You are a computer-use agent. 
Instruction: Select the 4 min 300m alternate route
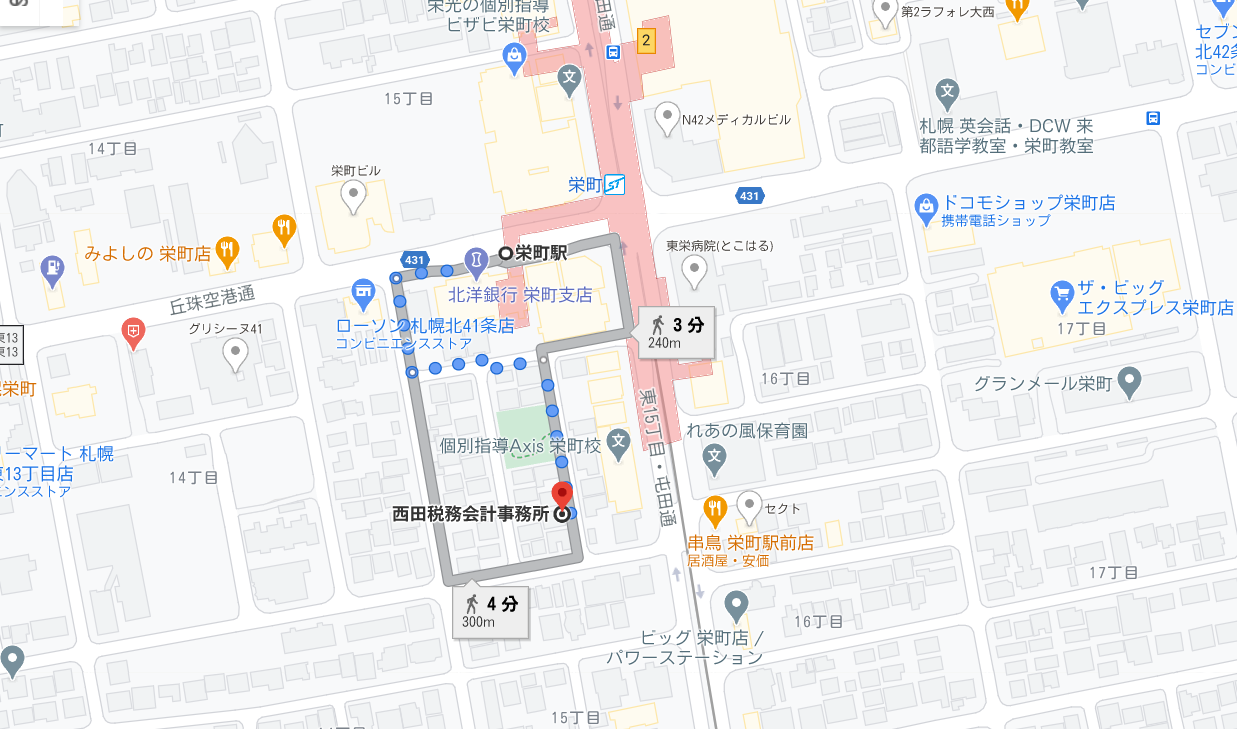pos(489,611)
